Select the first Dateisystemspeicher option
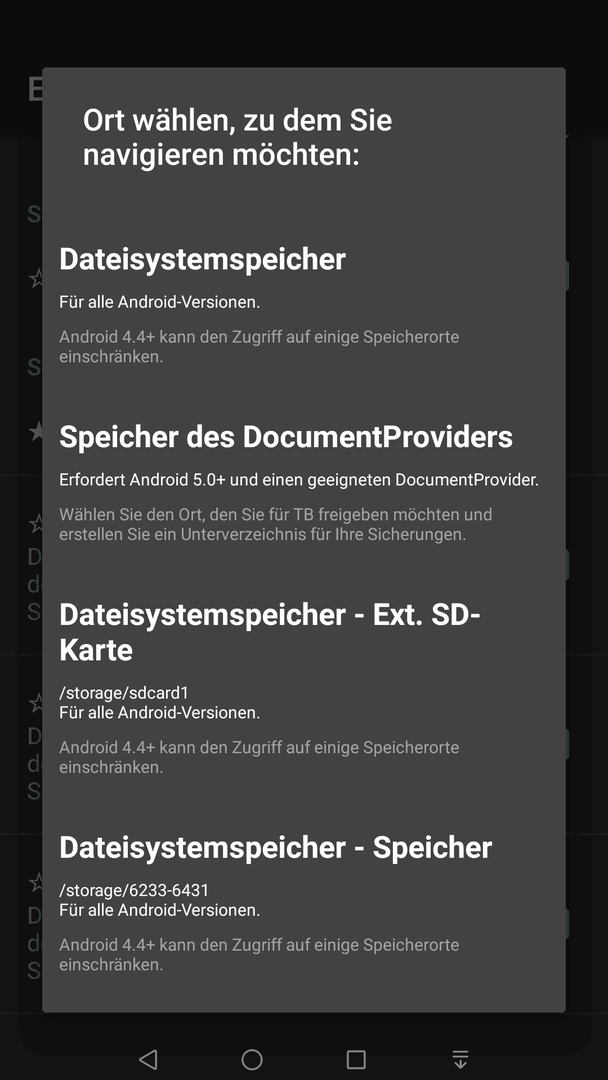 tap(304, 304)
